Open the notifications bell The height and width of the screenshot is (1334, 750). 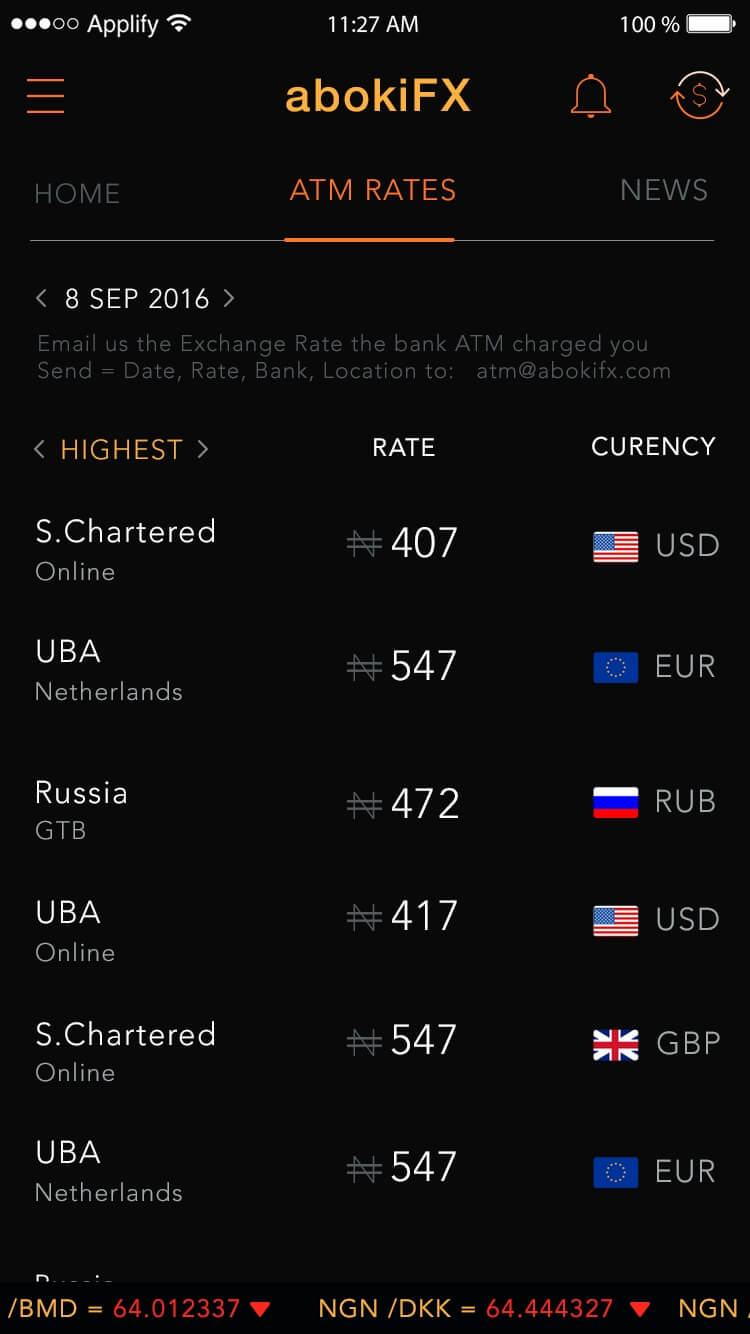point(590,96)
